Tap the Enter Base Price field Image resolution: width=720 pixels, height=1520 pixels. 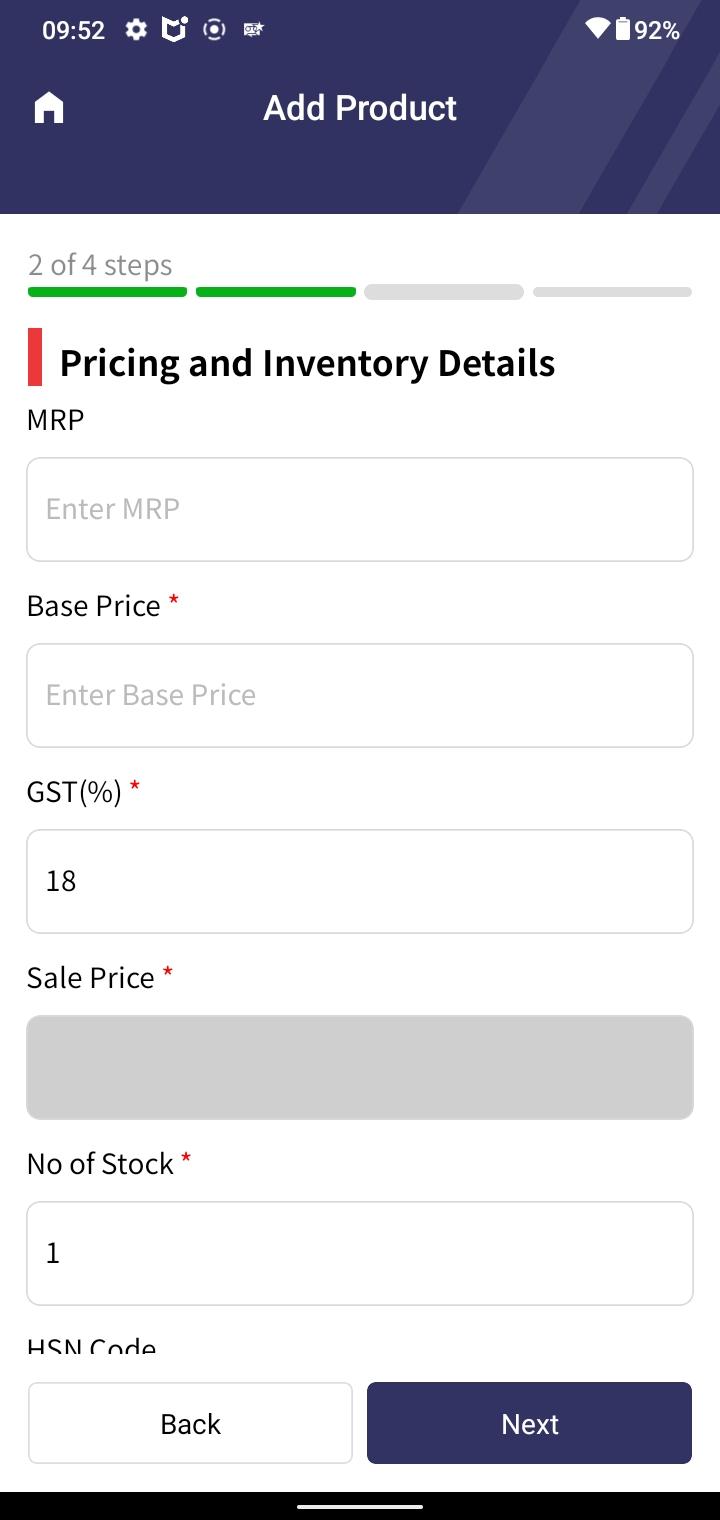tap(360, 696)
